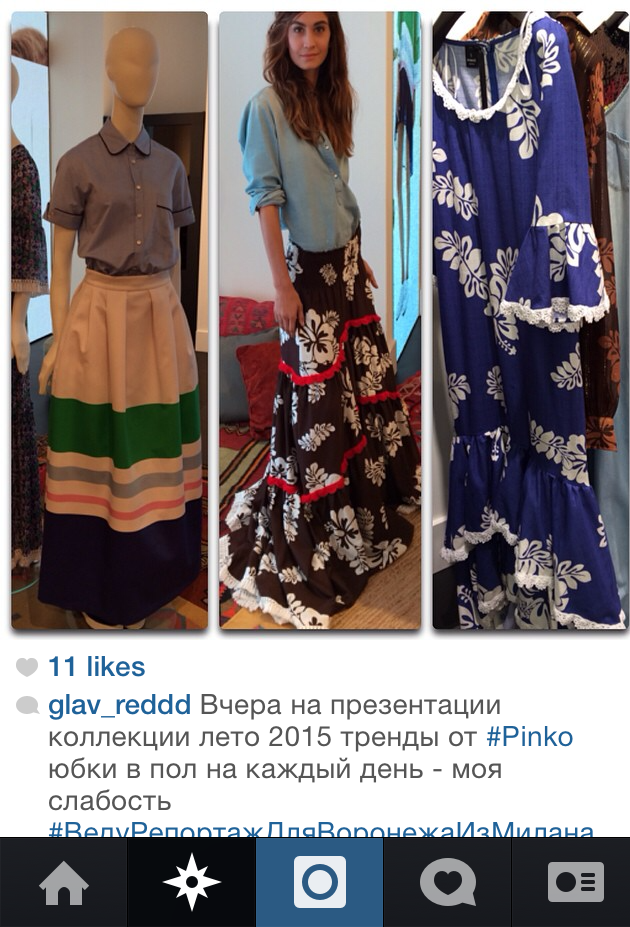
Task: Open the activity heart tab
Action: pos(447,883)
